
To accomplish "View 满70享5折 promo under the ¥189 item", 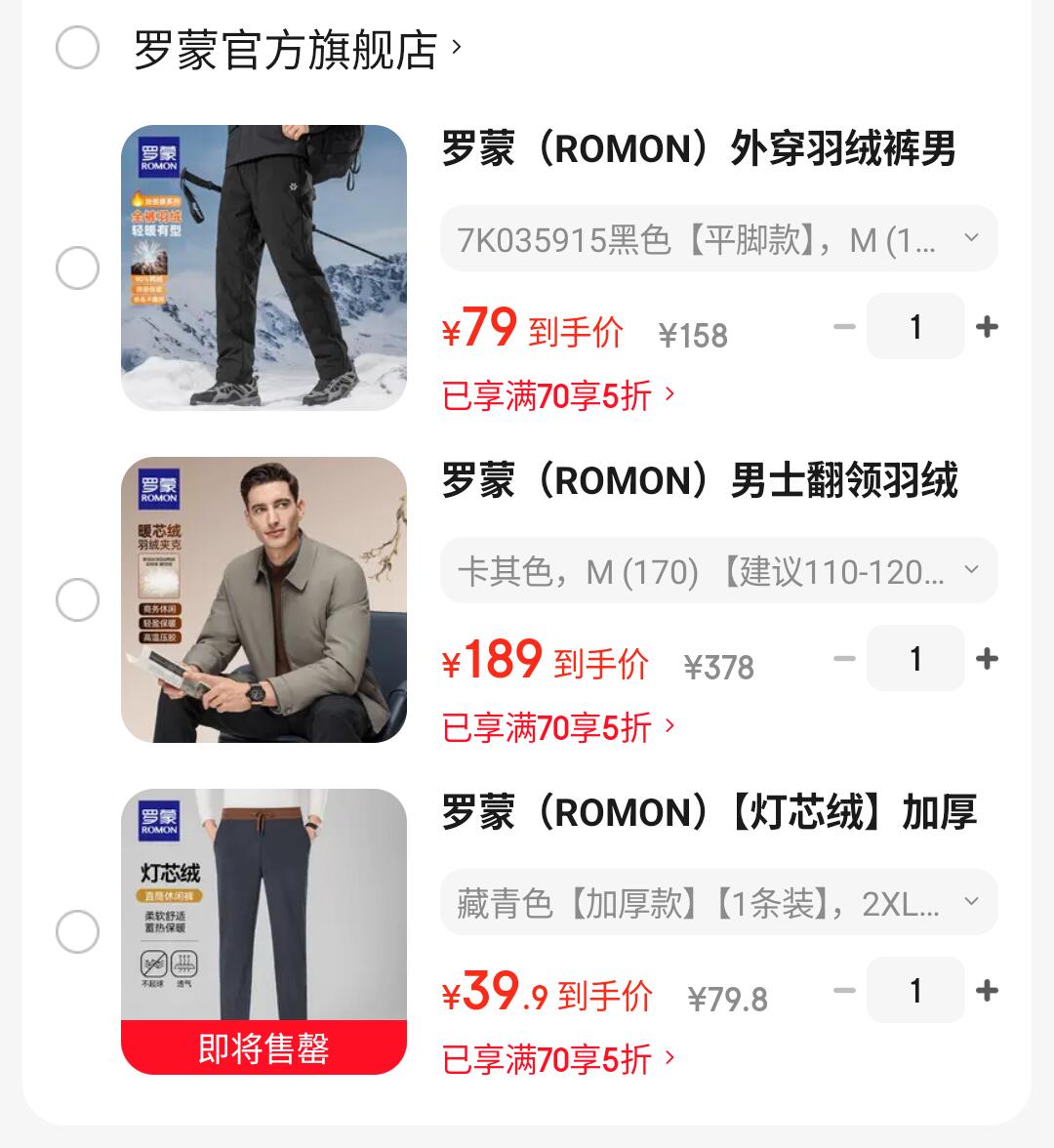I will coord(558,728).
